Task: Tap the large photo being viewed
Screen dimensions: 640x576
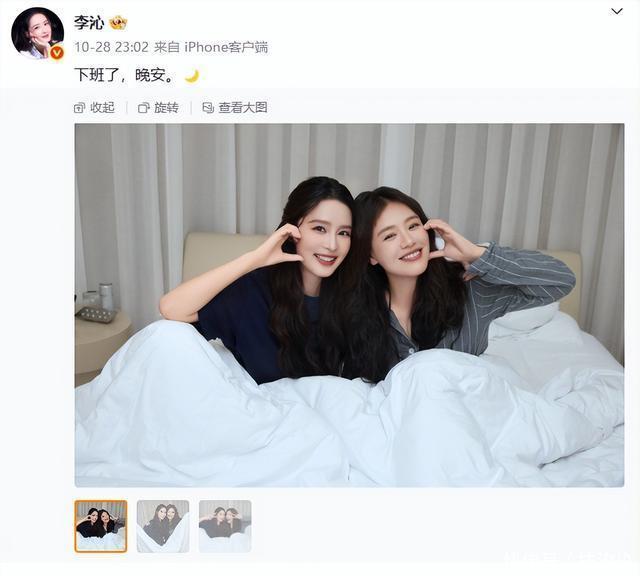Action: (349, 305)
